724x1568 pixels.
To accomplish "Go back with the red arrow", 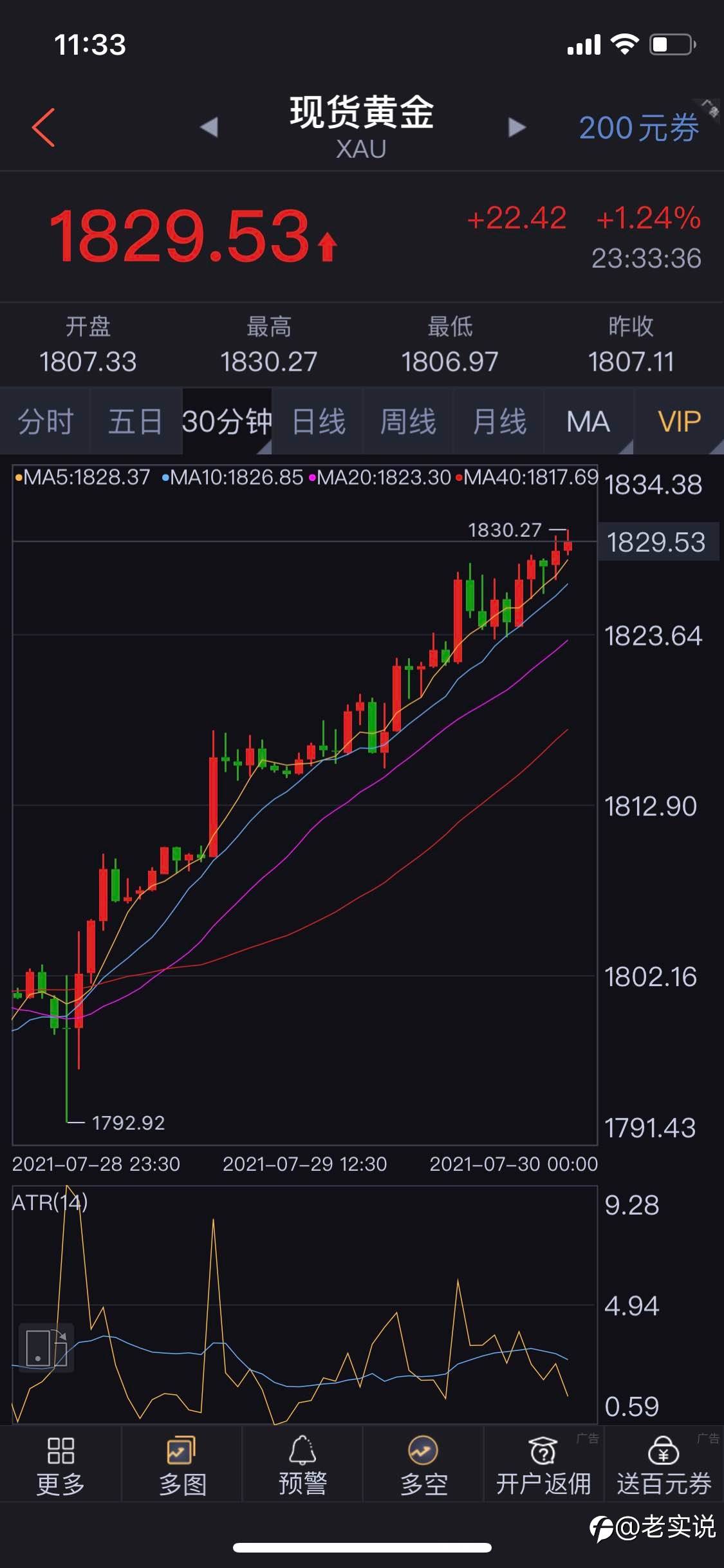I will pos(43,127).
